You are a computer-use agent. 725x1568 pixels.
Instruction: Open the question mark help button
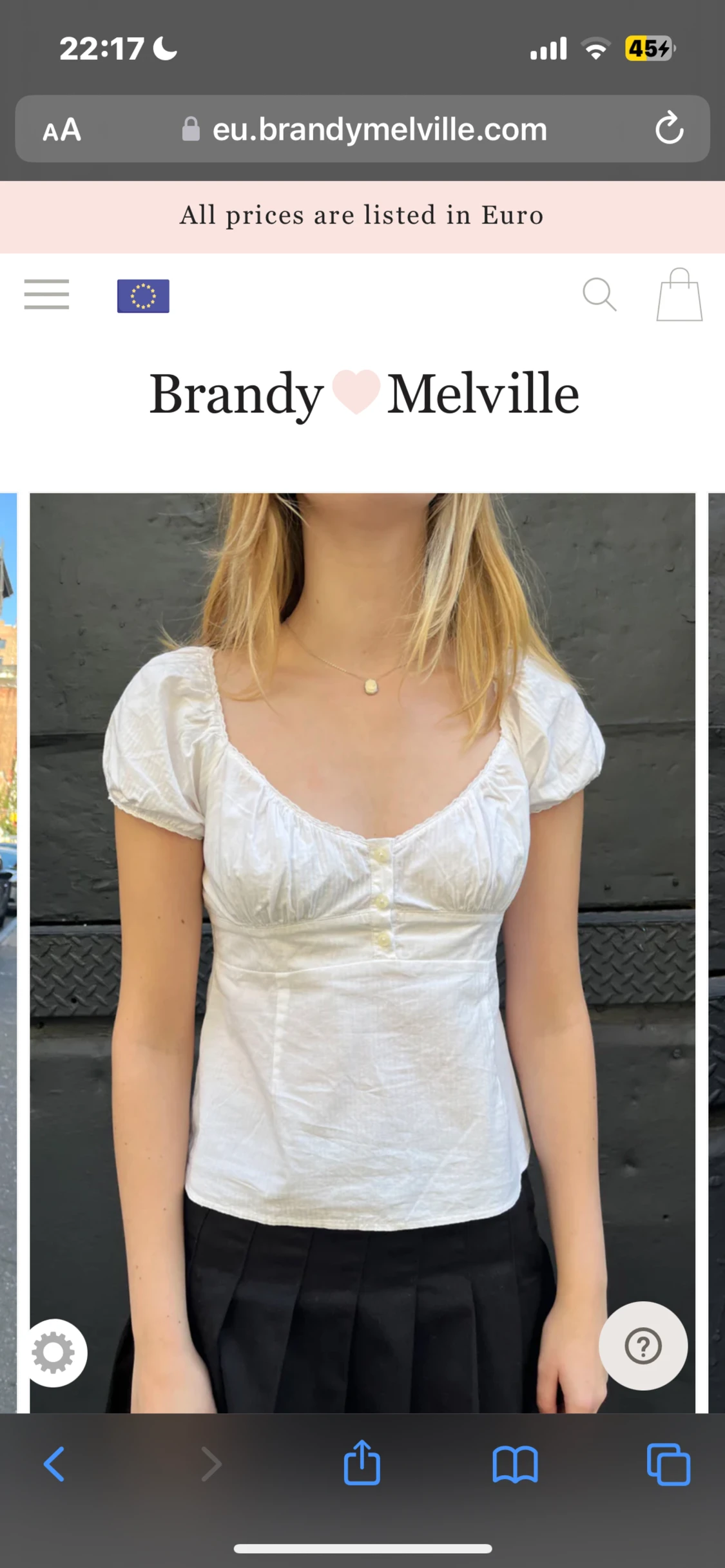coord(643,1346)
